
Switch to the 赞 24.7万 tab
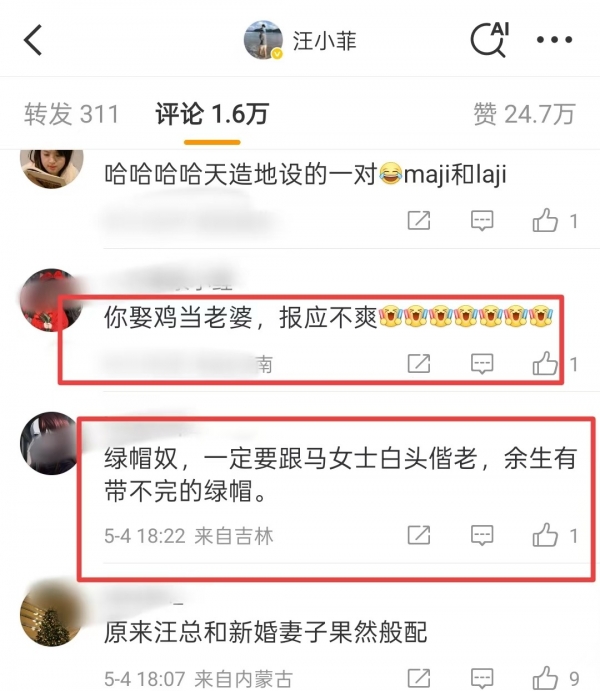point(525,114)
